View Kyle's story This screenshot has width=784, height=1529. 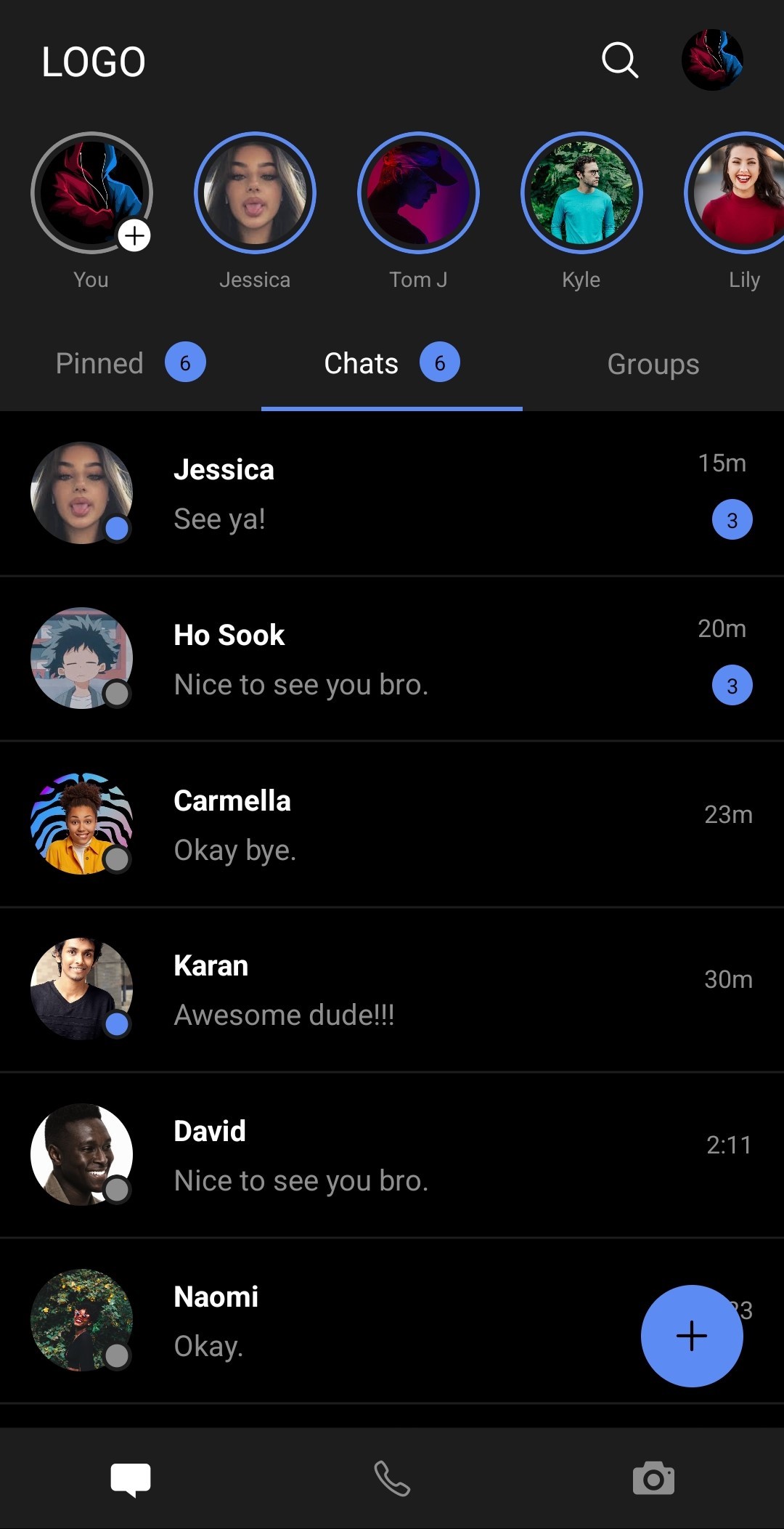pyautogui.click(x=581, y=193)
